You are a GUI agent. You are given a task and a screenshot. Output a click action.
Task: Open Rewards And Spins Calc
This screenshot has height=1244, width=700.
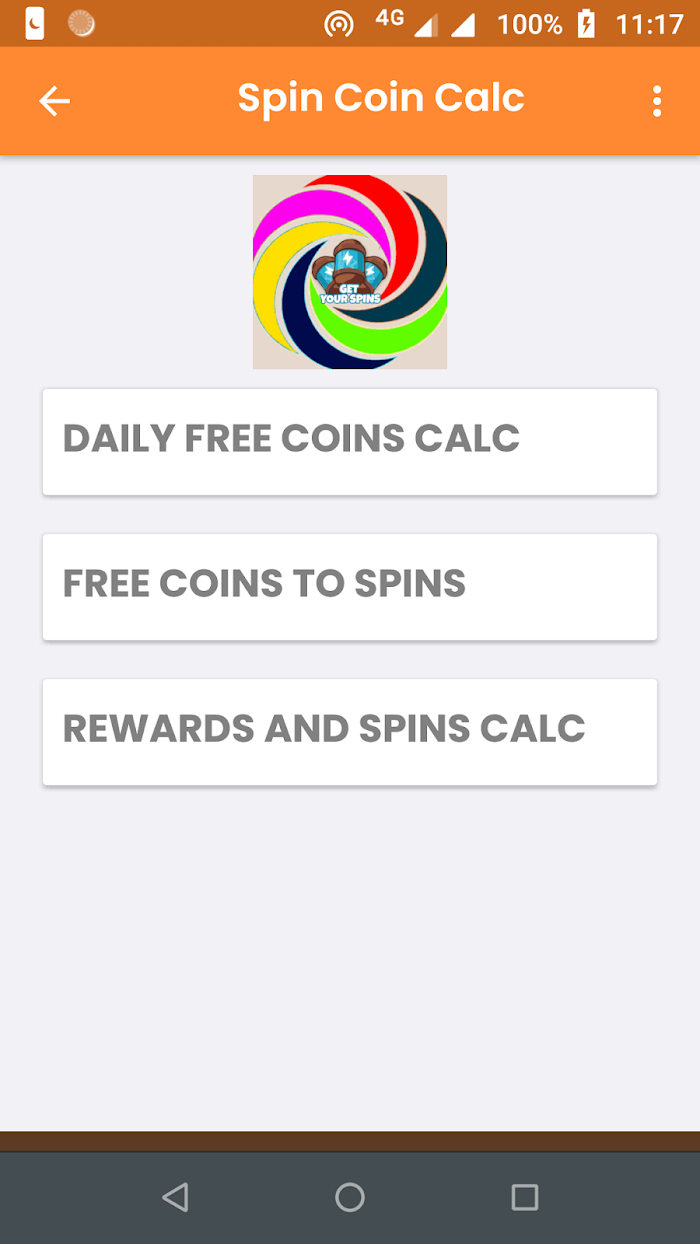point(350,731)
